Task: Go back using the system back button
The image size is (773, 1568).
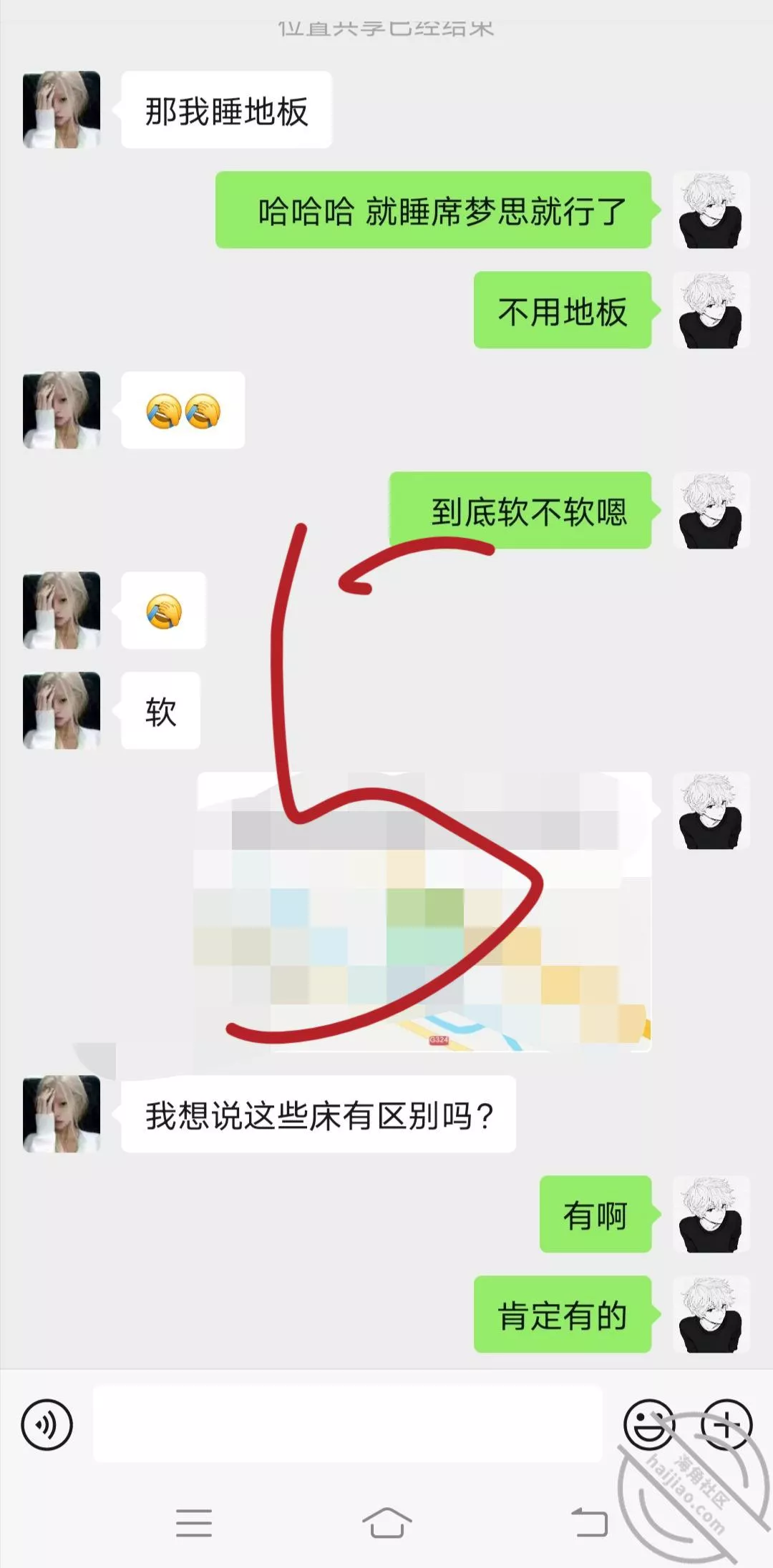Action: click(589, 1522)
